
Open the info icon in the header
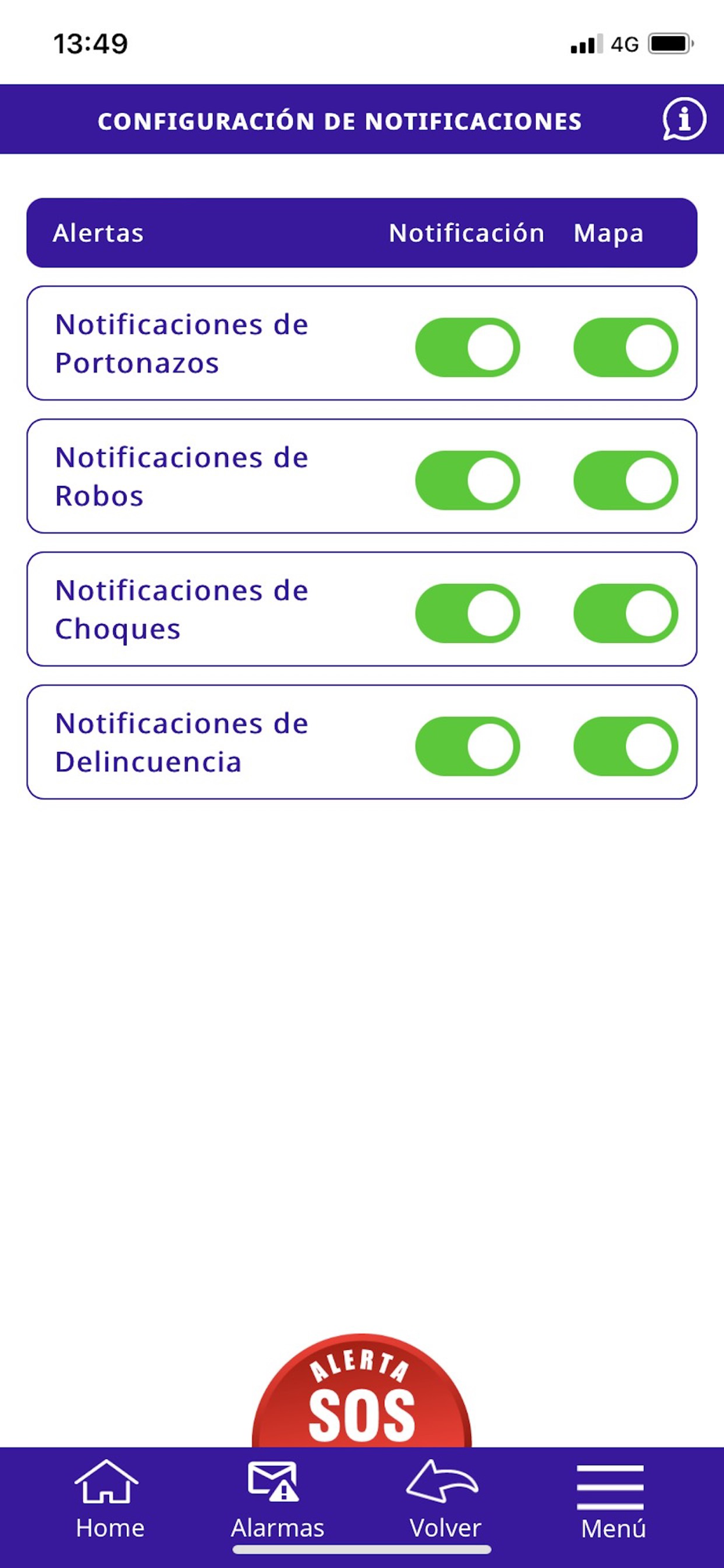click(x=683, y=120)
